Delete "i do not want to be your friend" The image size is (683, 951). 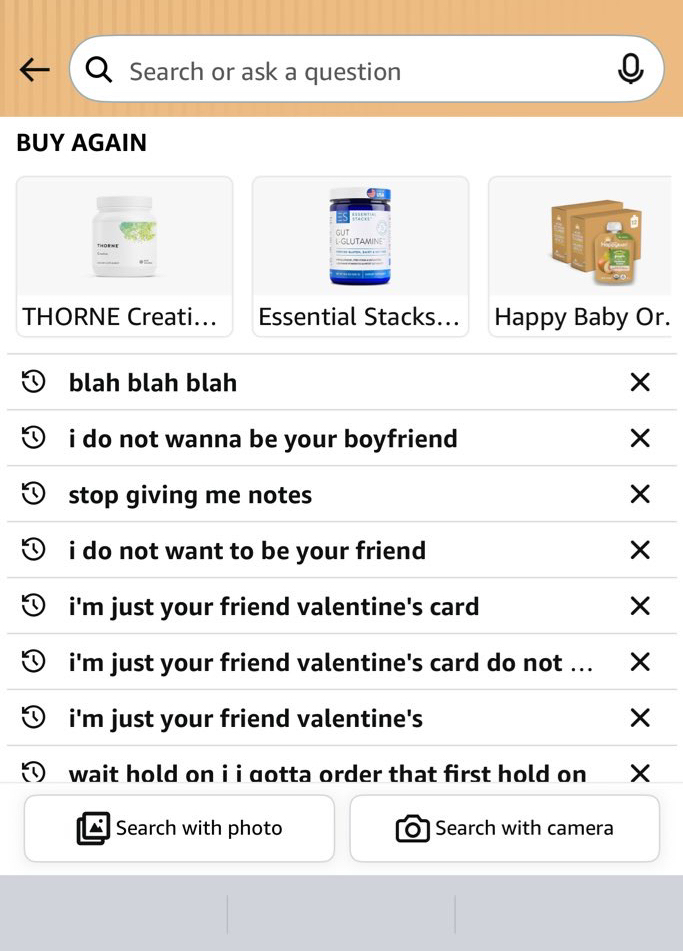coord(640,550)
